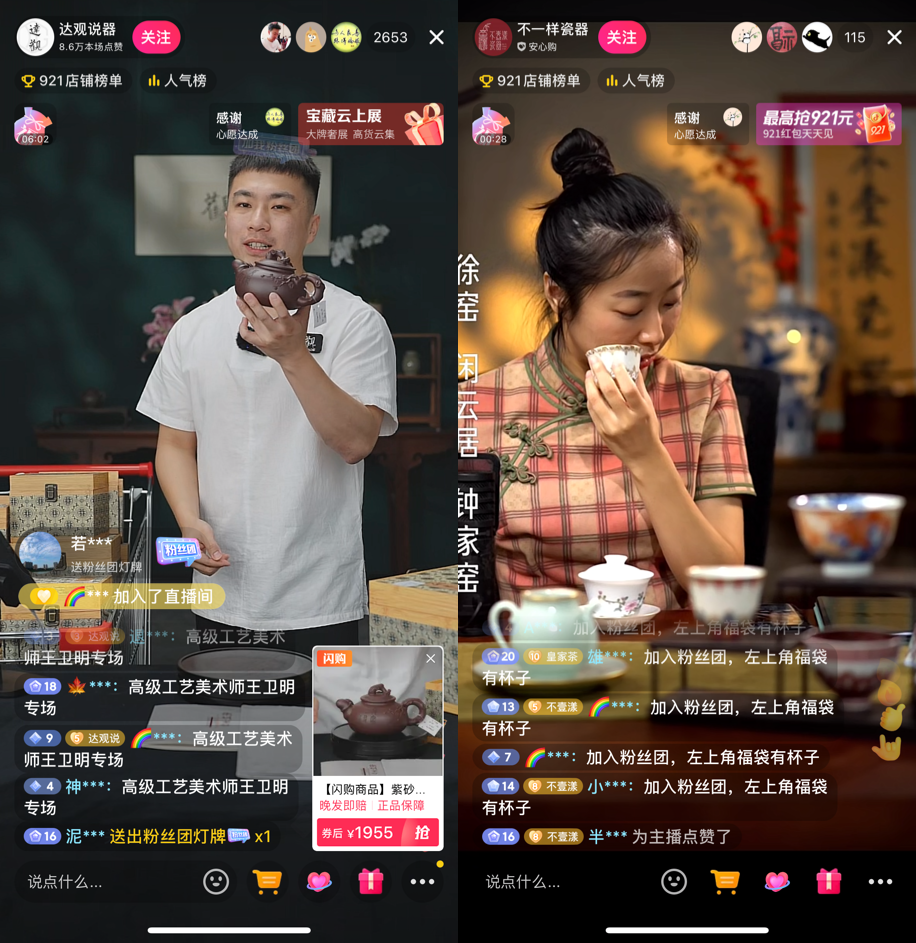The height and width of the screenshot is (943, 916).
Task: Send a gift in 不一样瓷器's stream
Action: point(829,881)
